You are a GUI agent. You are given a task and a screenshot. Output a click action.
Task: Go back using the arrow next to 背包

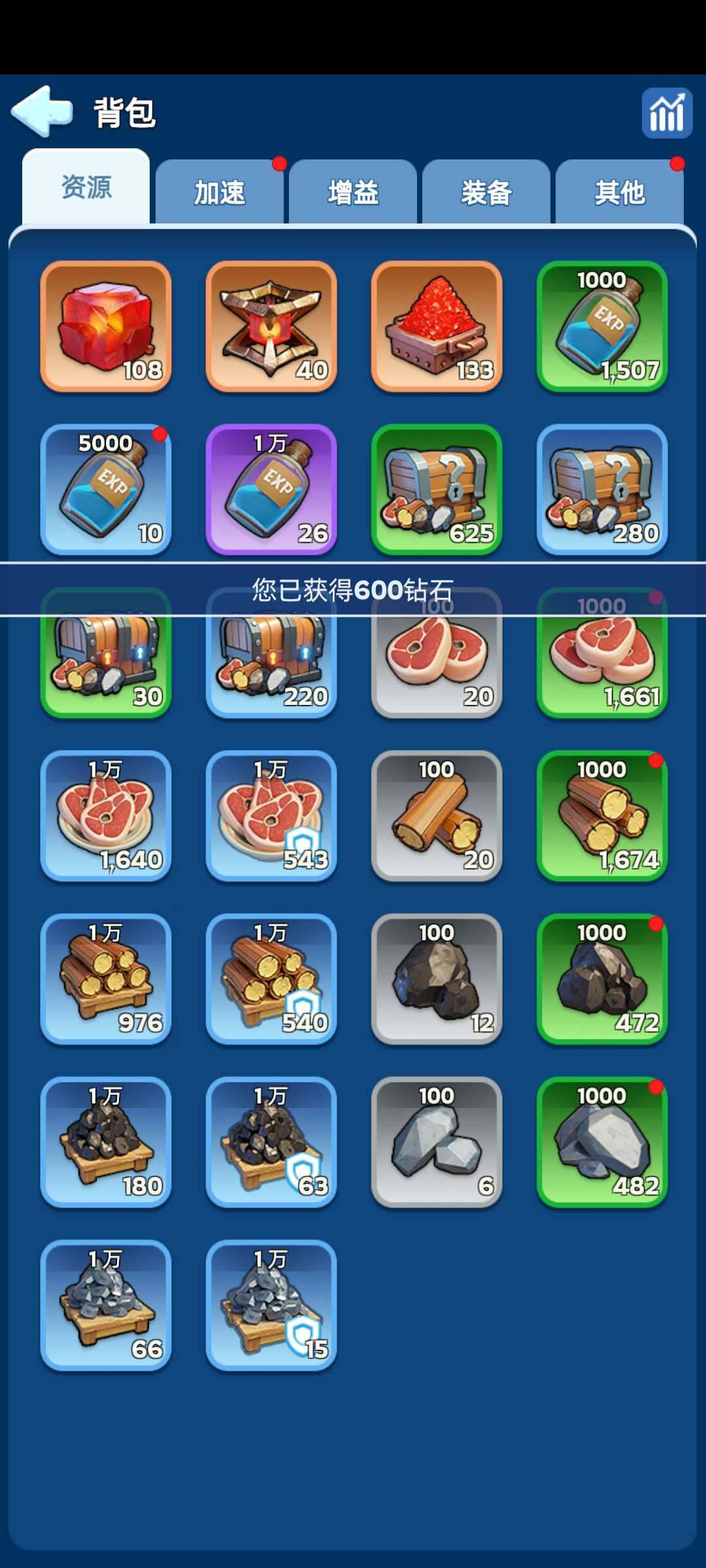pyautogui.click(x=42, y=111)
